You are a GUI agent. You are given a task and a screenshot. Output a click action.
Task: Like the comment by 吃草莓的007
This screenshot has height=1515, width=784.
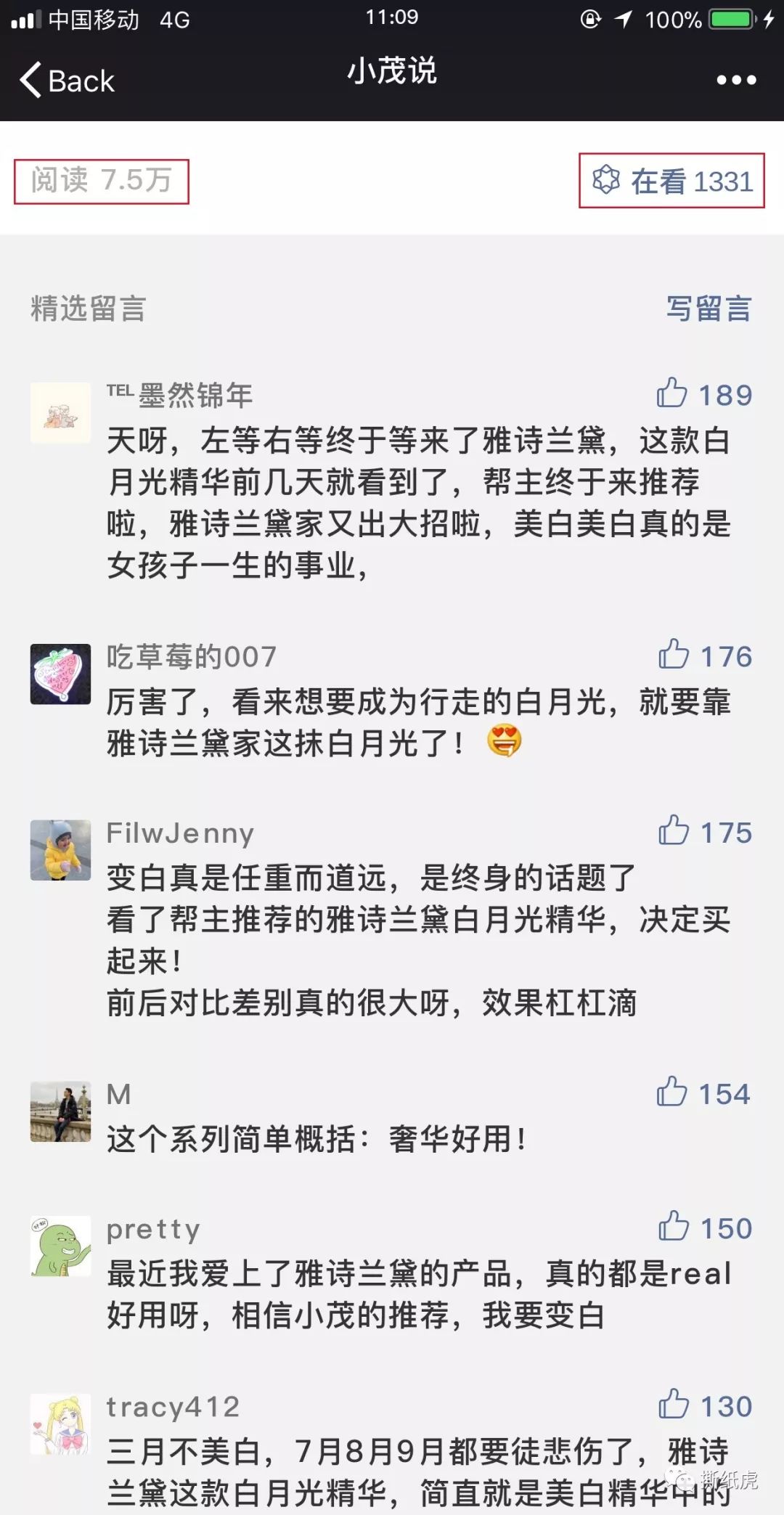click(674, 656)
